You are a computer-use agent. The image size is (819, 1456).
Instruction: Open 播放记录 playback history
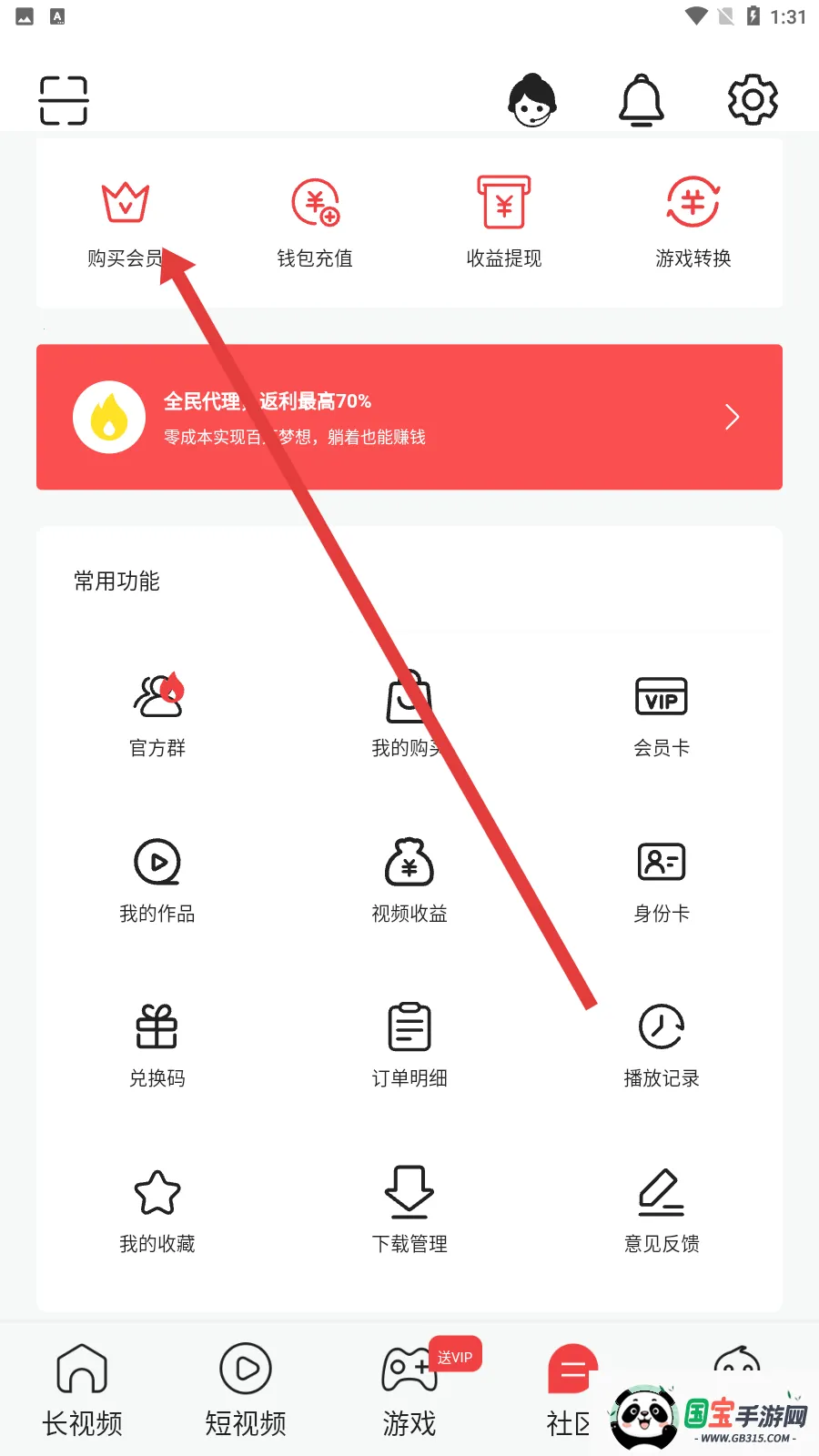tap(662, 1045)
